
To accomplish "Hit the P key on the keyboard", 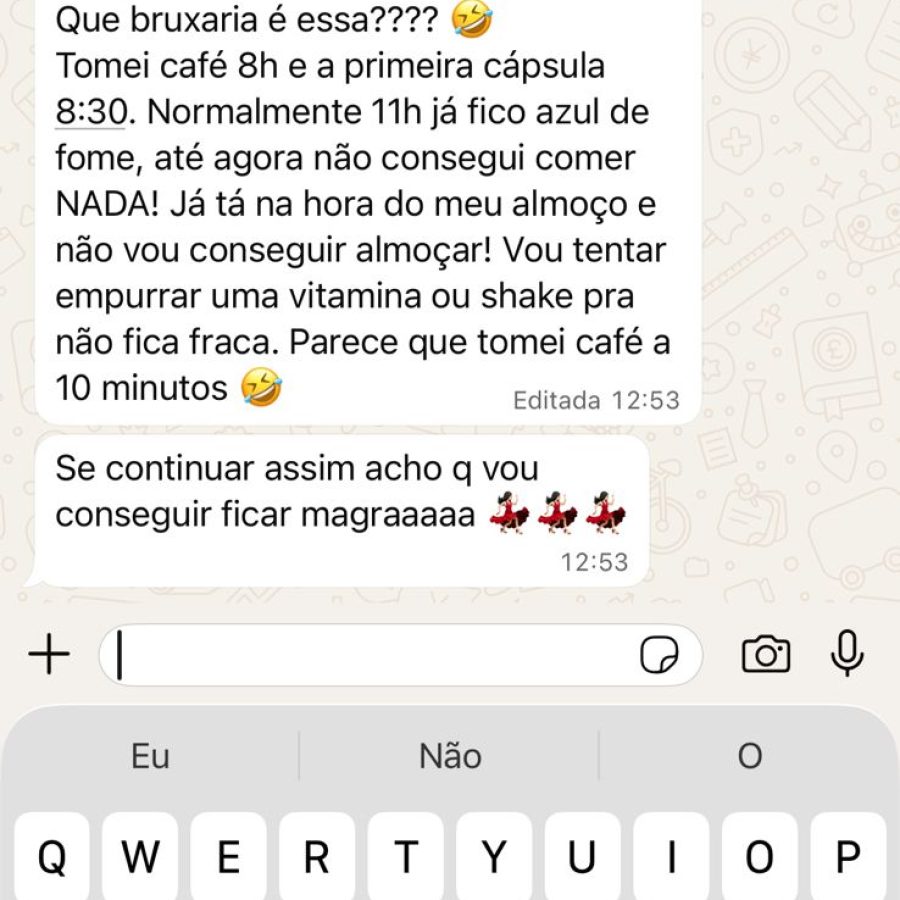I will pyautogui.click(x=848, y=856).
